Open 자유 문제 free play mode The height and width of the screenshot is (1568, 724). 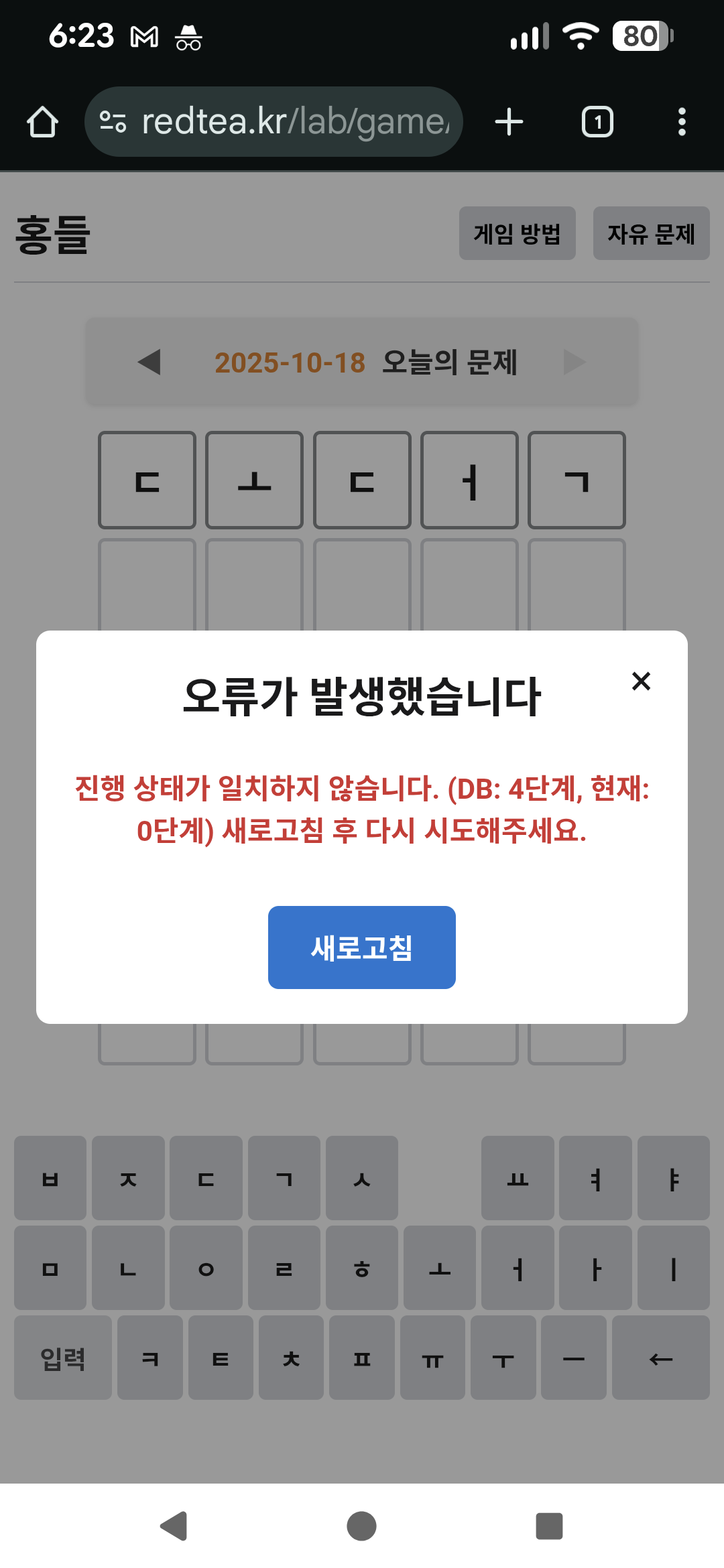(651, 233)
